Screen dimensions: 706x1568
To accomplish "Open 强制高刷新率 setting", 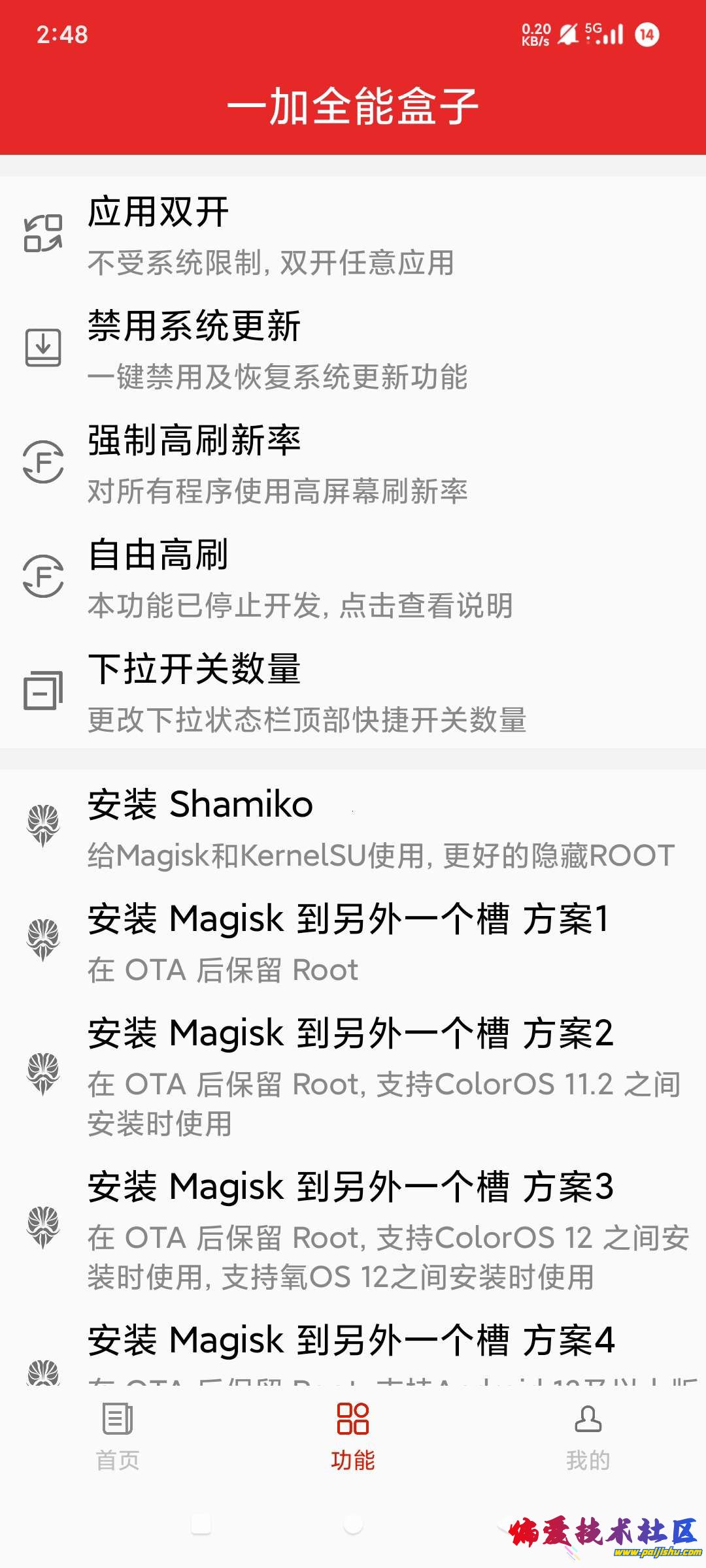I will [353, 463].
